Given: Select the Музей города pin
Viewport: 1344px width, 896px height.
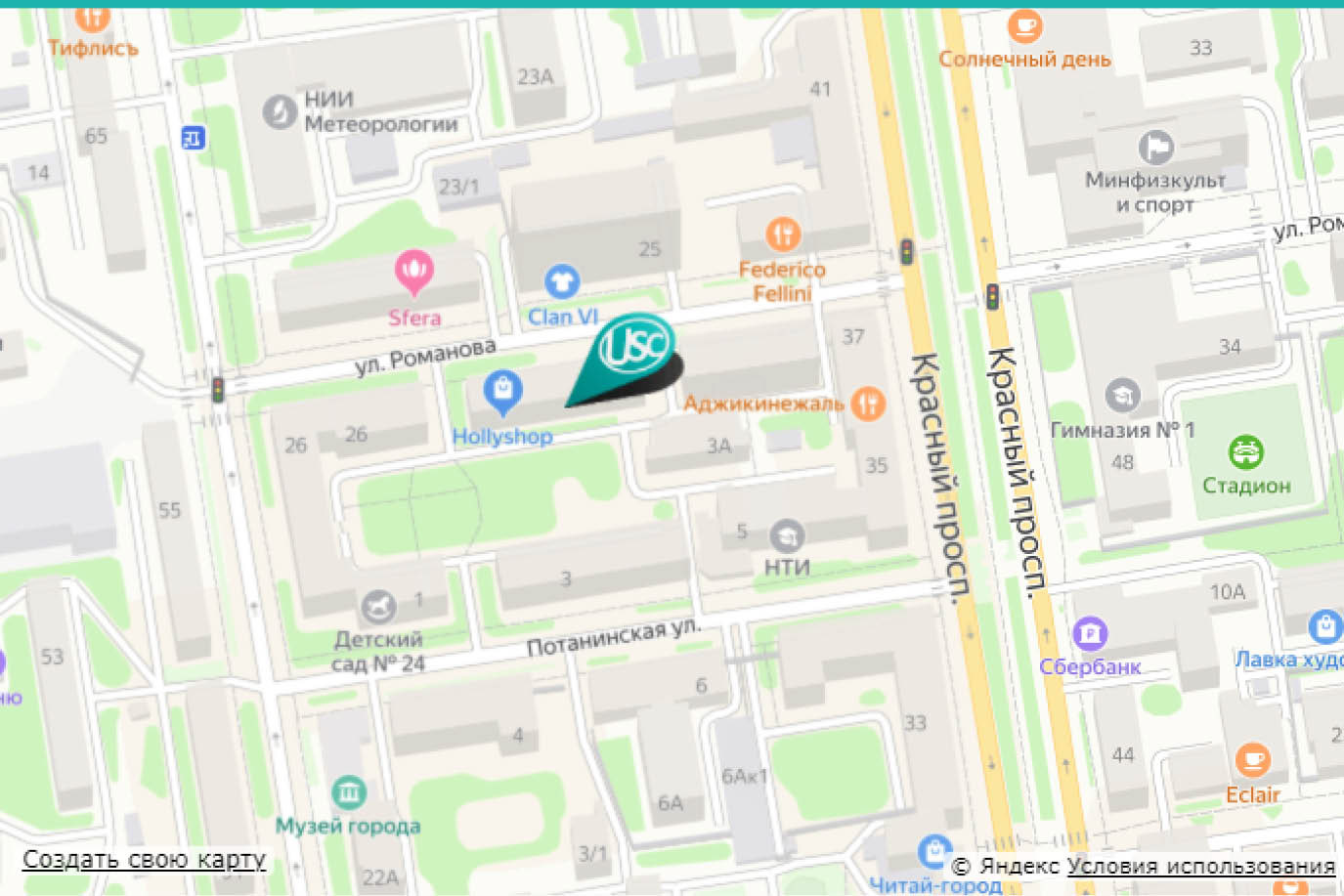Looking at the screenshot, I should coord(349,791).
